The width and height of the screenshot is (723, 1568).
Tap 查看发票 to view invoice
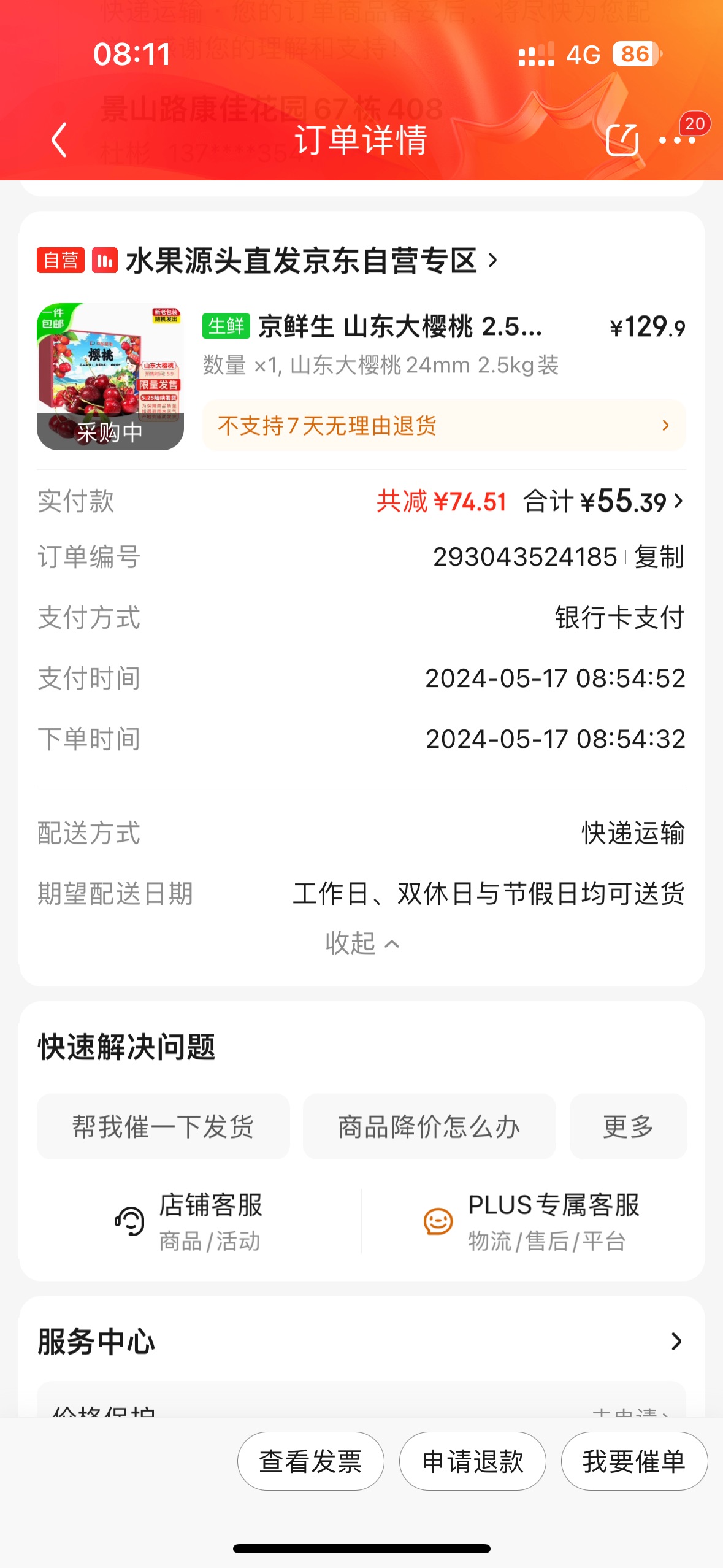click(311, 1461)
